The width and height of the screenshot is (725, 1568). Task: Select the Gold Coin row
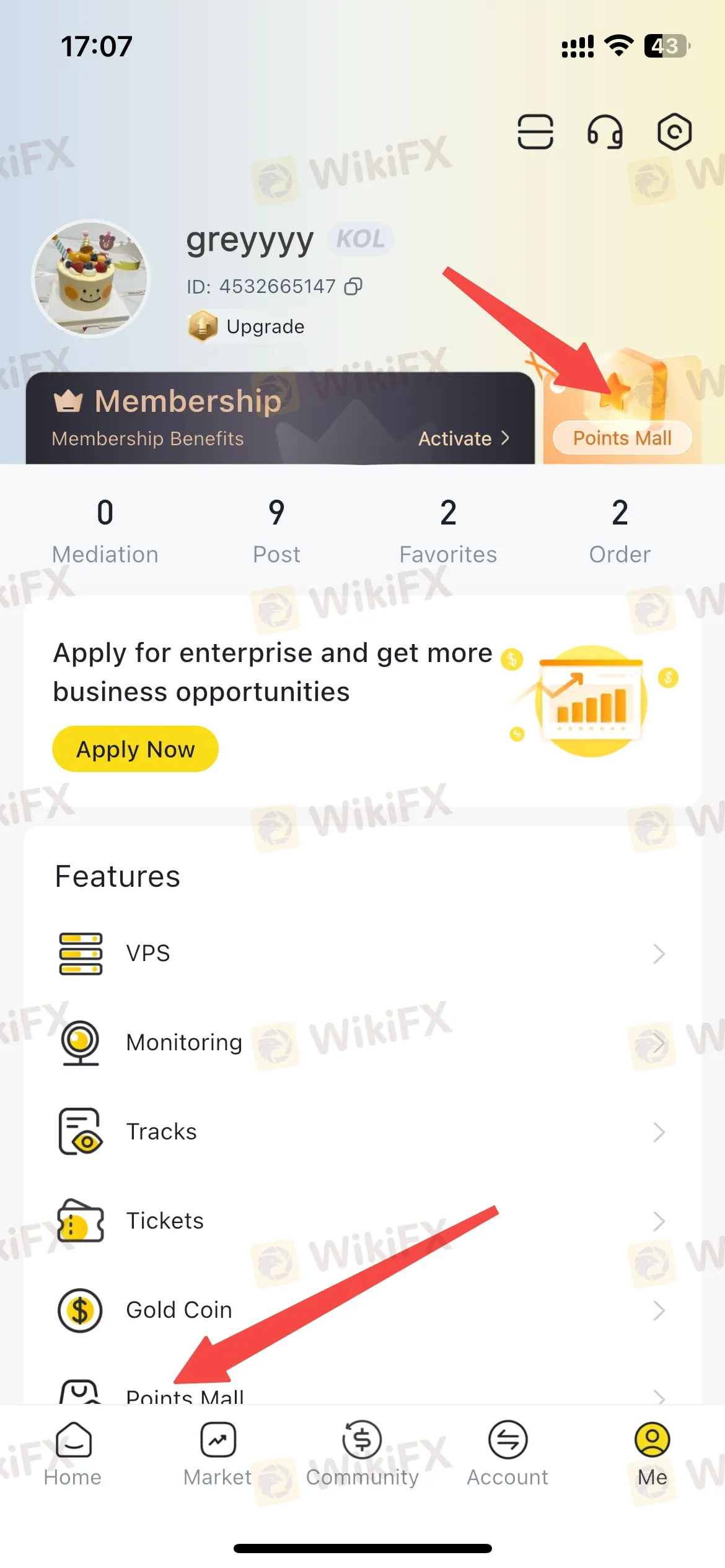point(362,1310)
